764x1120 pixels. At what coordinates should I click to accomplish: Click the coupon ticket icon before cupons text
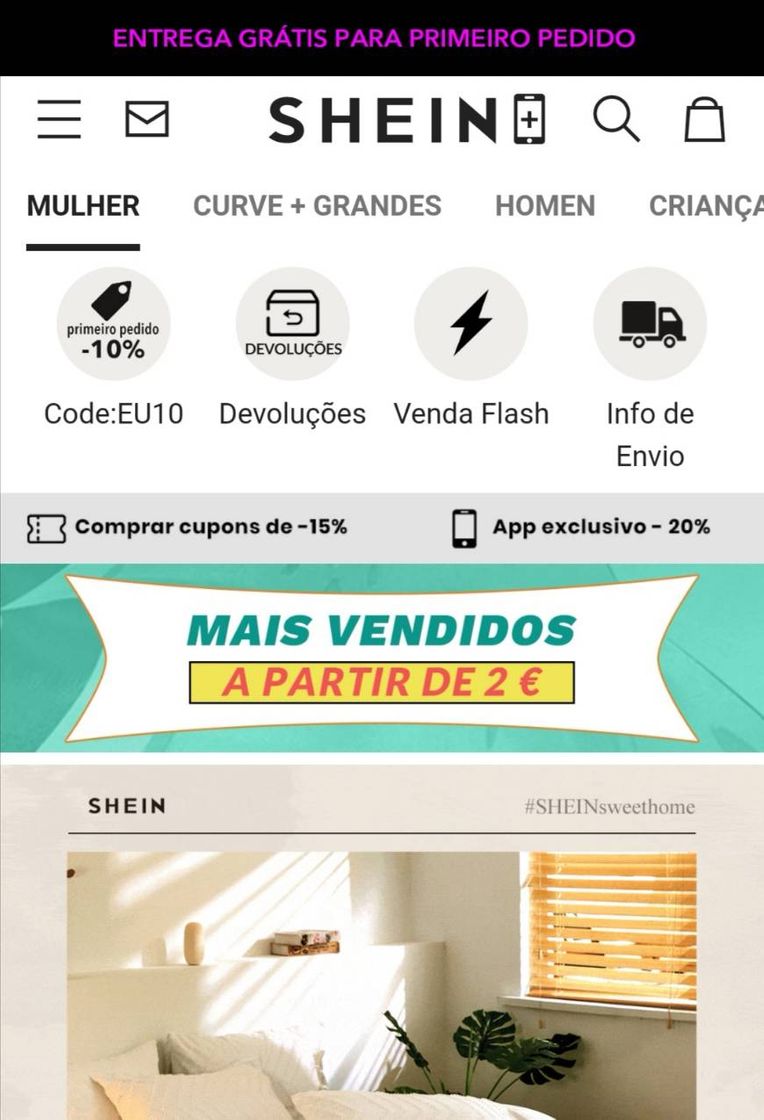(x=46, y=523)
